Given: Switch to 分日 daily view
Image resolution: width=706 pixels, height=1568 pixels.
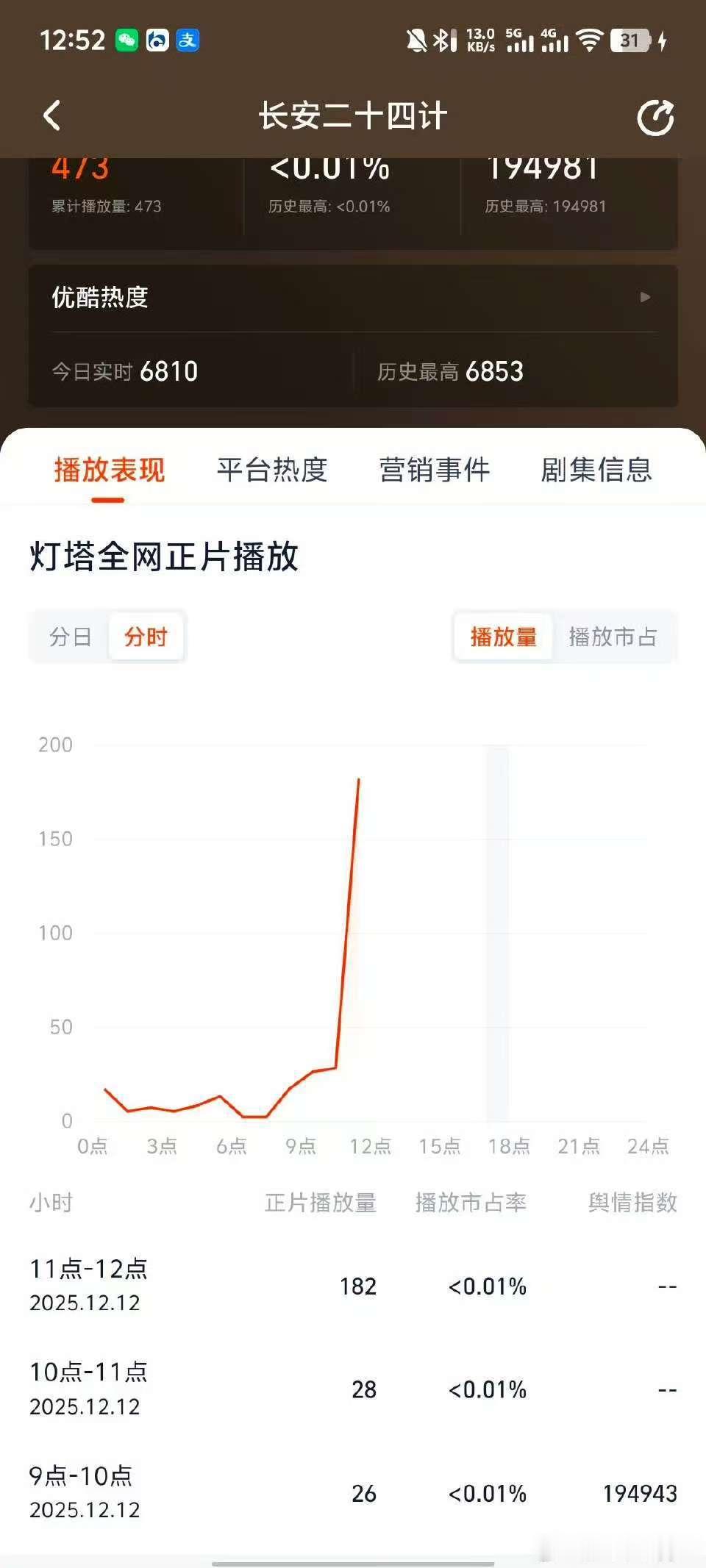Looking at the screenshot, I should pos(70,637).
